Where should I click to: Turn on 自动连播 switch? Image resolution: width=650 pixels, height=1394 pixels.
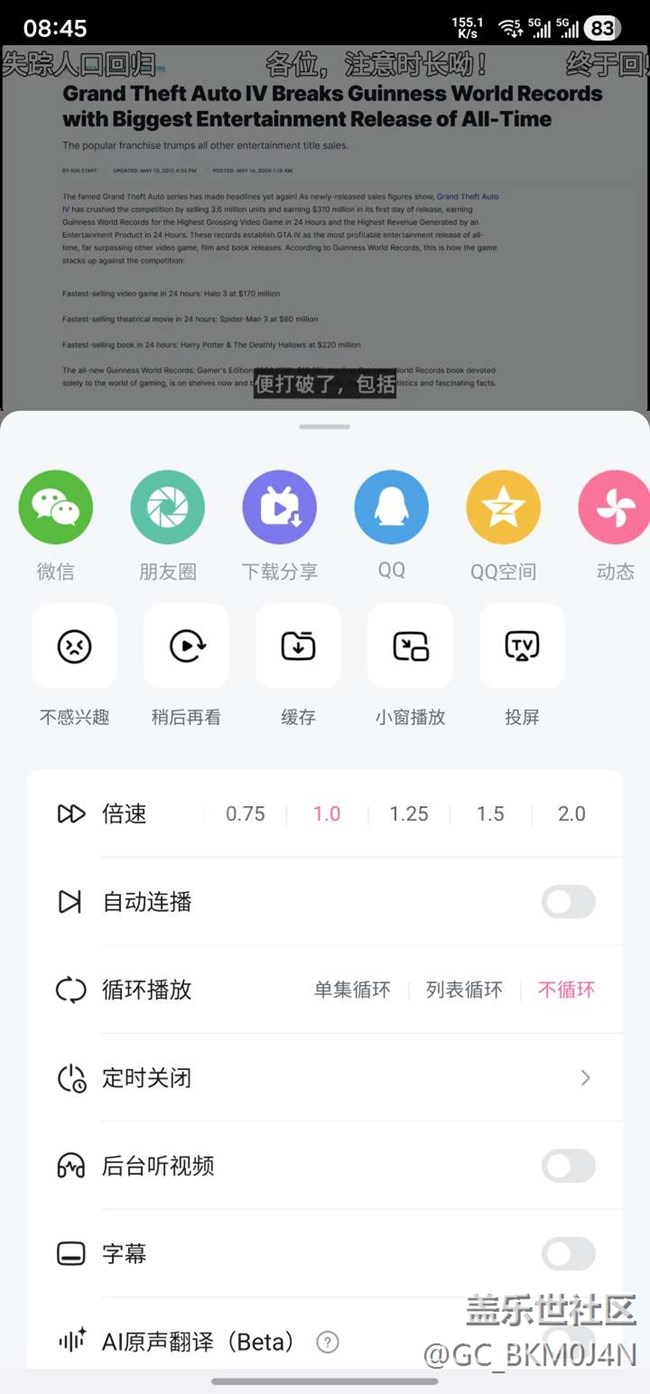click(568, 902)
